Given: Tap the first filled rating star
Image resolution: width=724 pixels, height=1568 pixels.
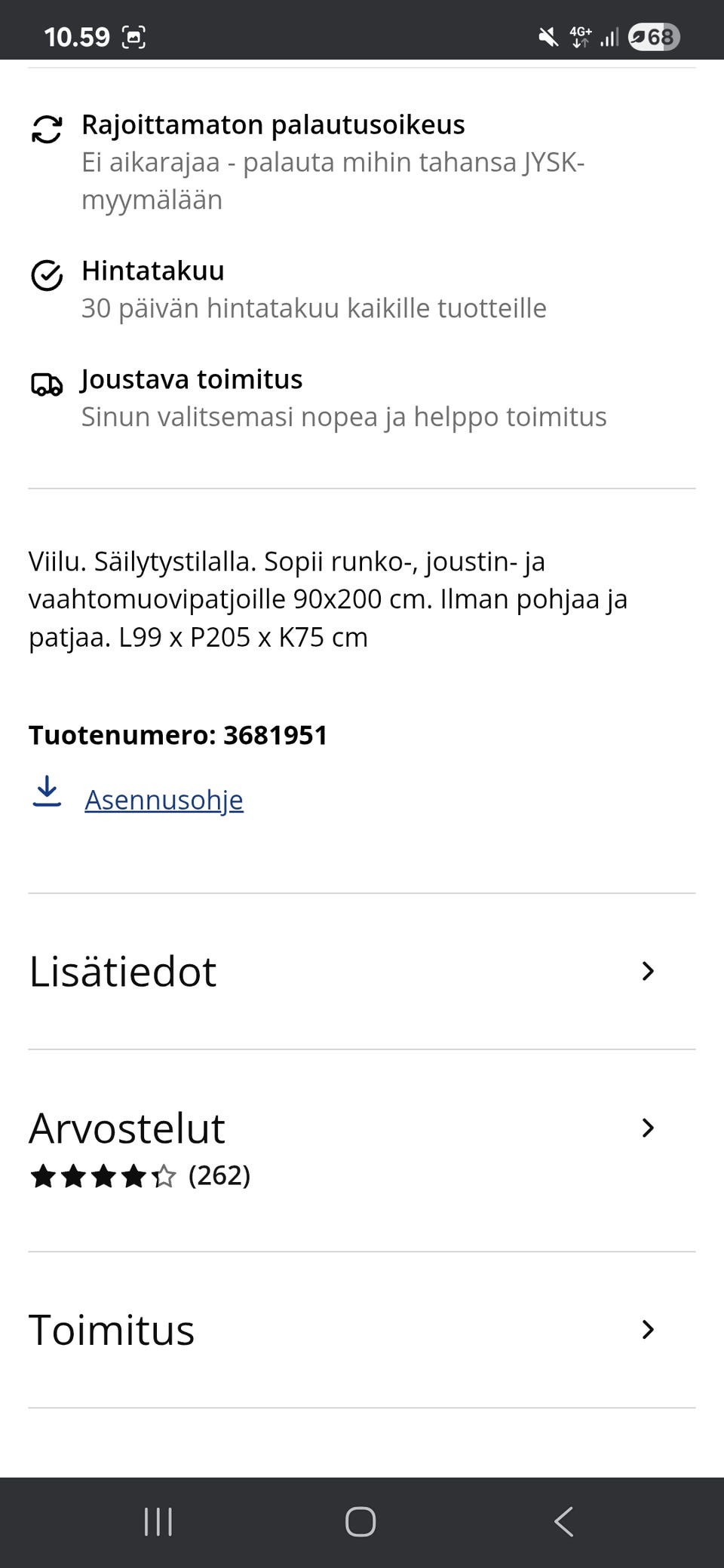Looking at the screenshot, I should (x=44, y=1174).
